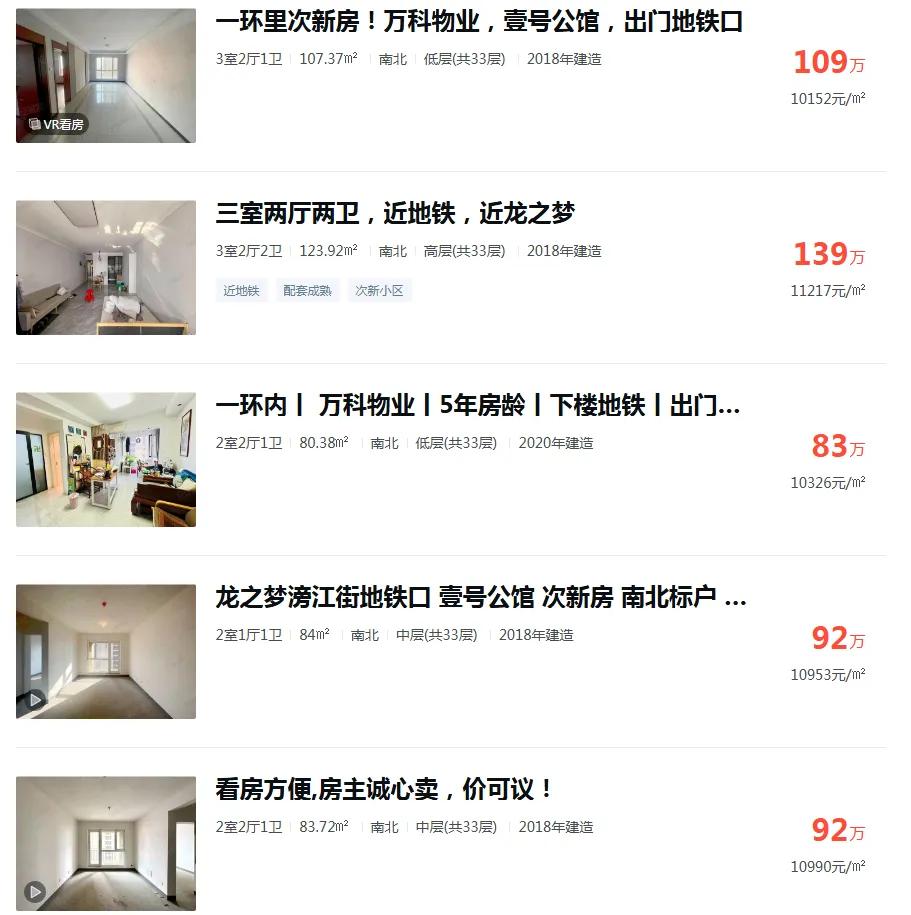Open listing 三室两厅两卫，近地铁，近龙之梦
911x915 pixels.
pyautogui.click(x=395, y=214)
